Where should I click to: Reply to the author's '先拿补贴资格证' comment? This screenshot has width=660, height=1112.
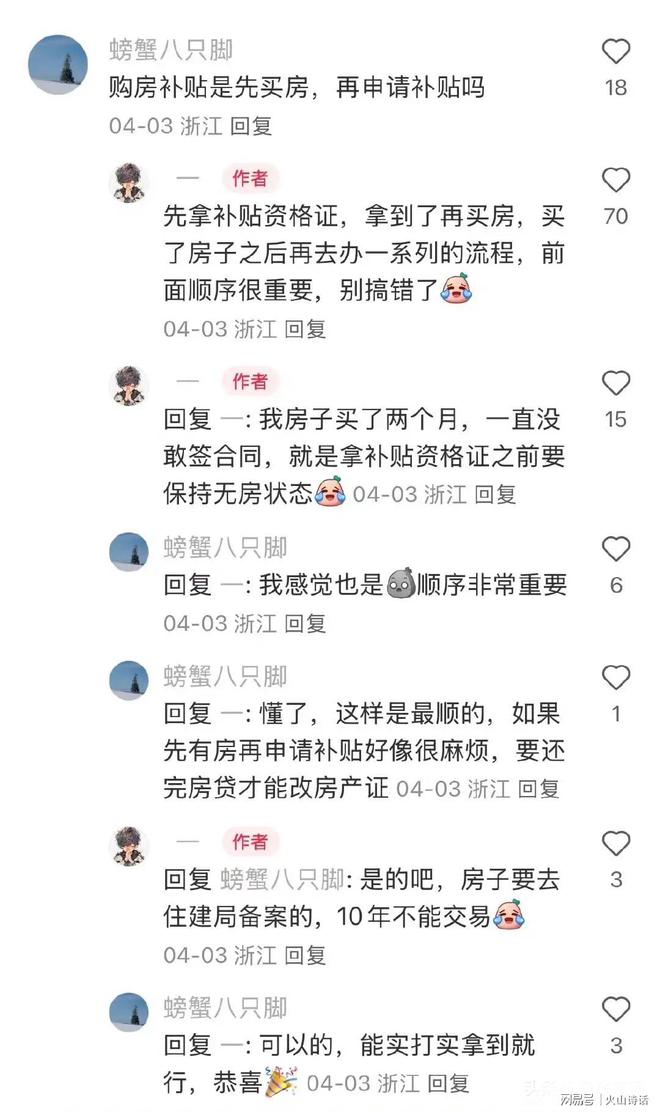tap(305, 329)
